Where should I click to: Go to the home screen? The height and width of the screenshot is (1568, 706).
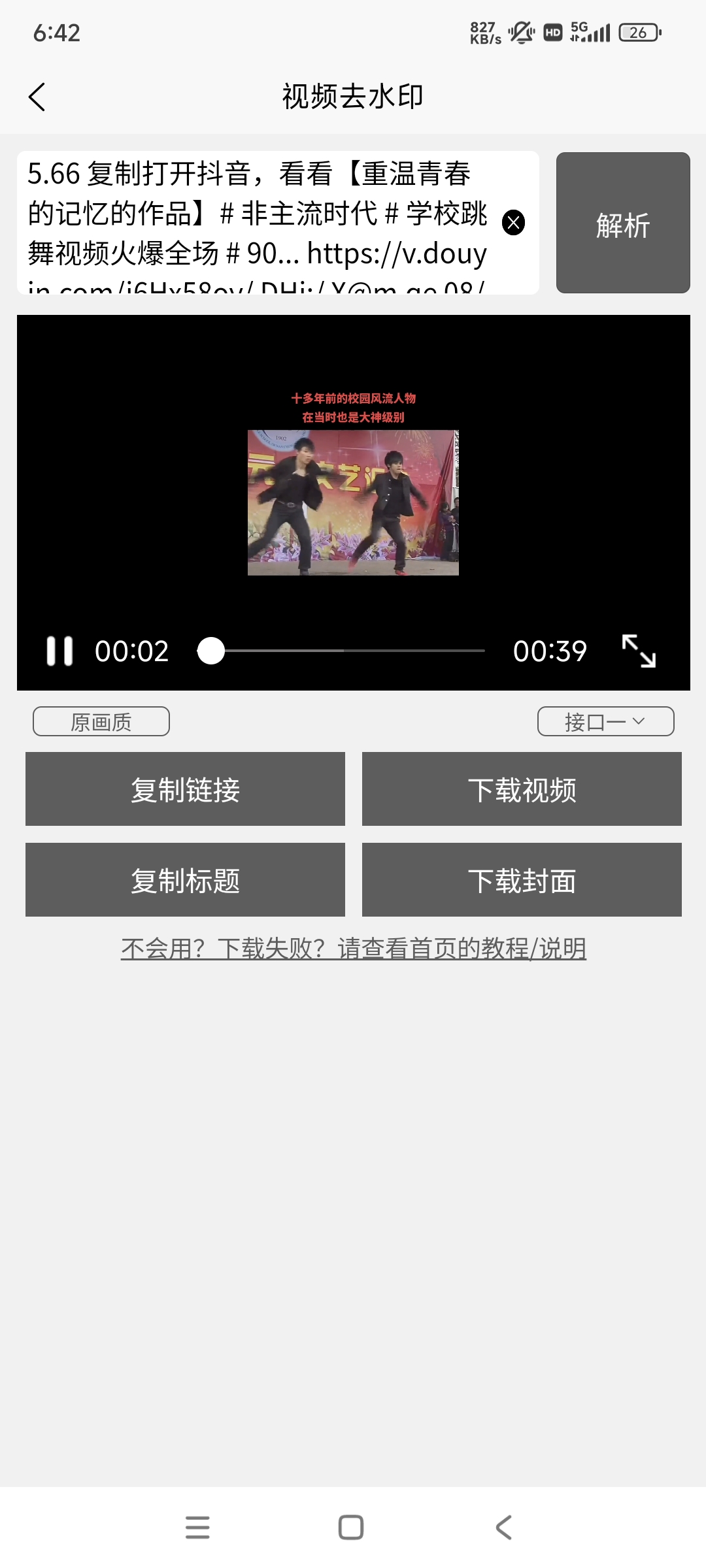pos(351,1527)
